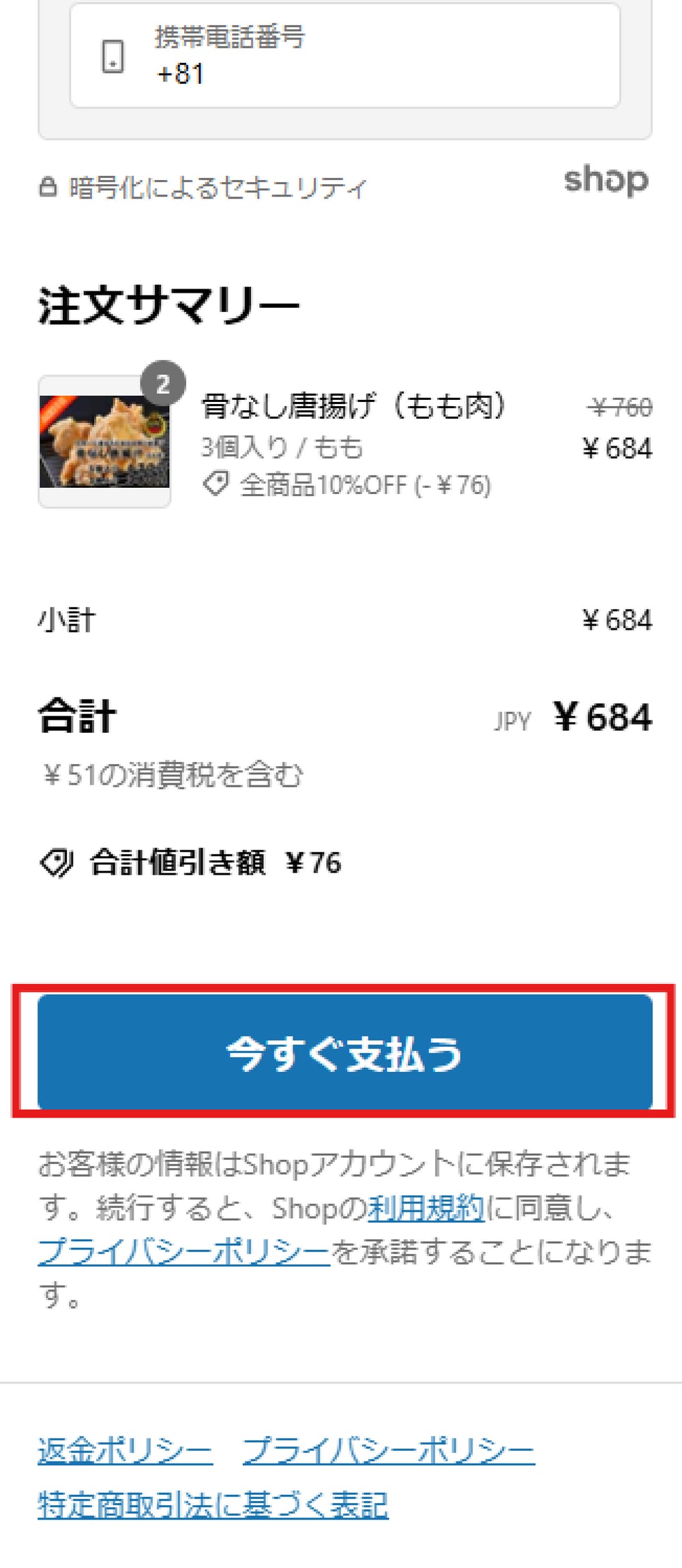Open the 特定商取引法に基づく表記 link
Screen dimensions: 682x1568
click(x=213, y=1505)
